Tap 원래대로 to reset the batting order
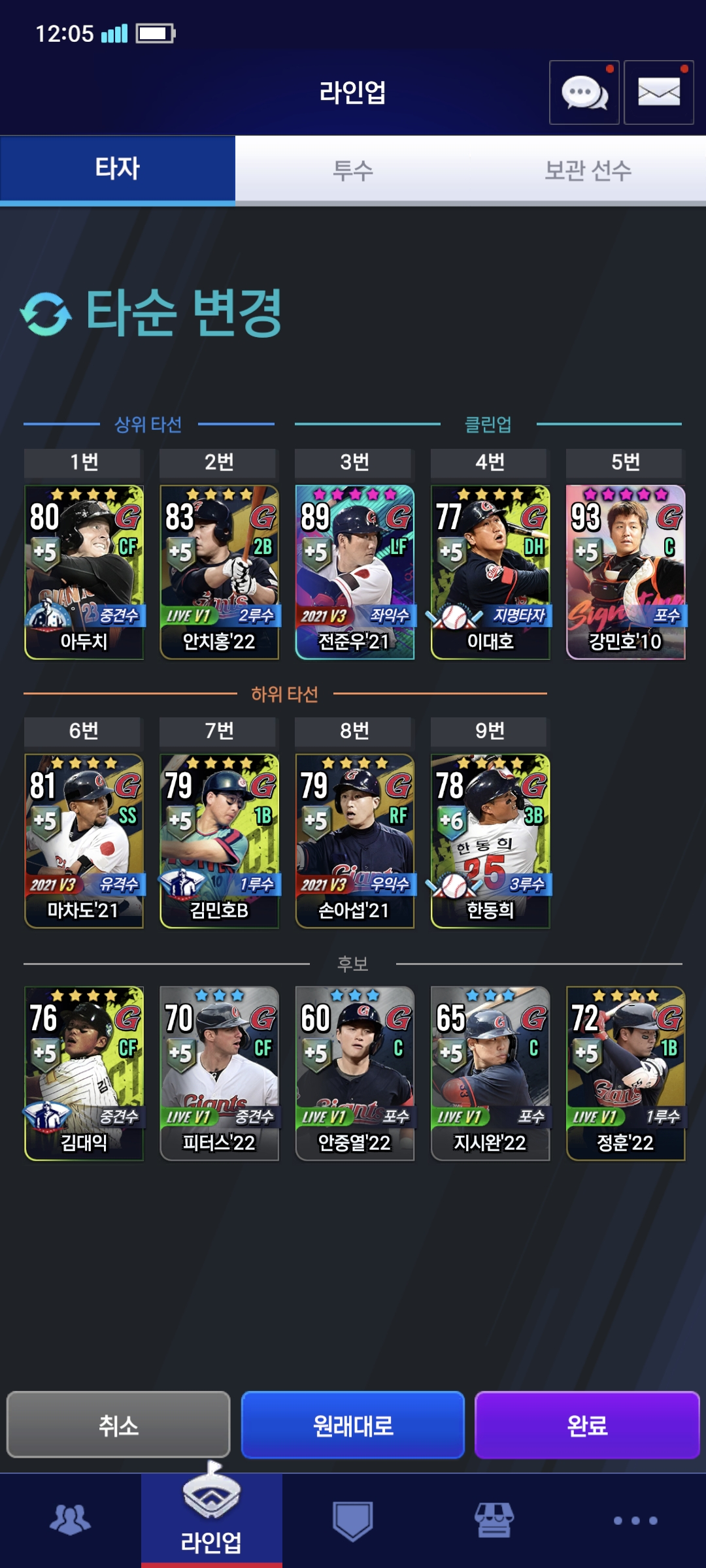This screenshot has width=706, height=1568. (x=352, y=1425)
